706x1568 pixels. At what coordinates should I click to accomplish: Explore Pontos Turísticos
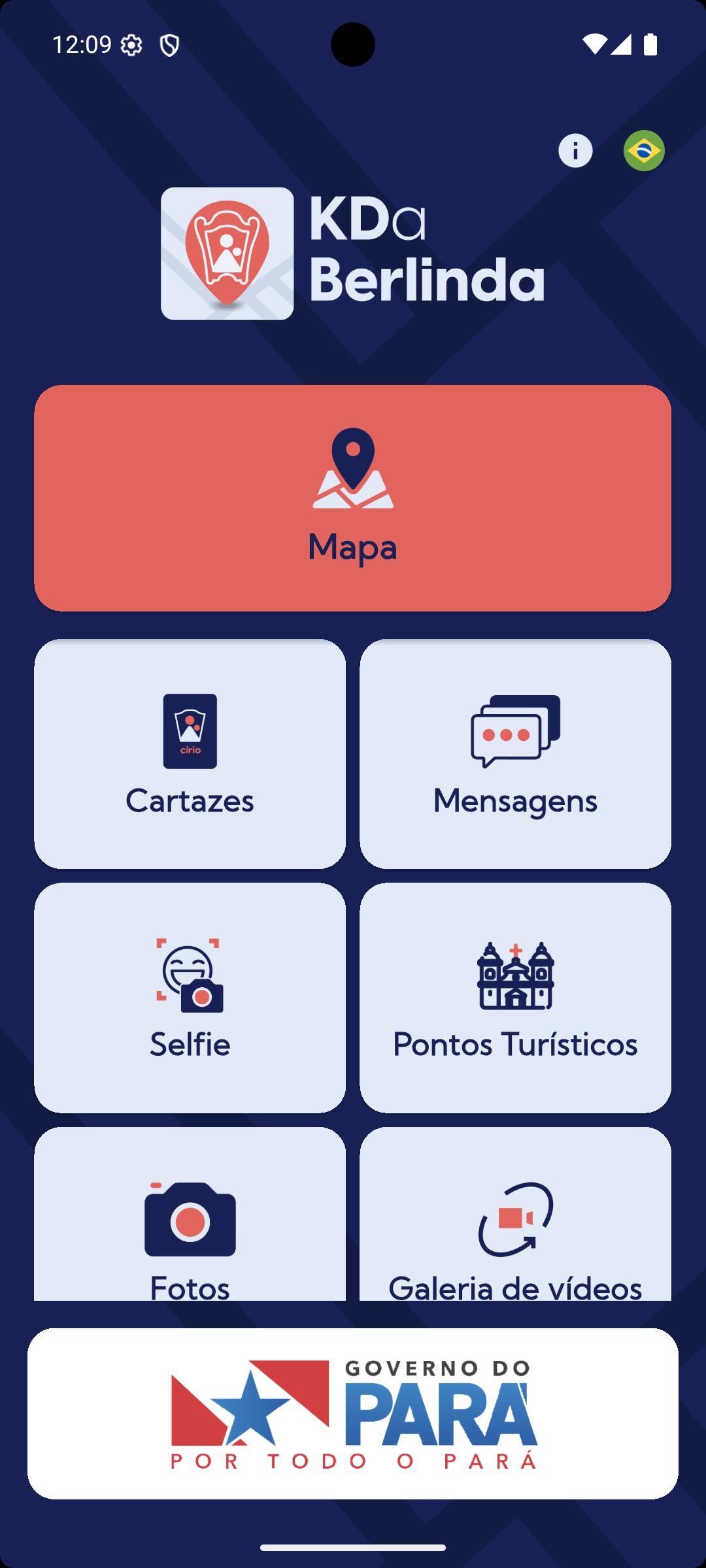pyautogui.click(x=515, y=998)
